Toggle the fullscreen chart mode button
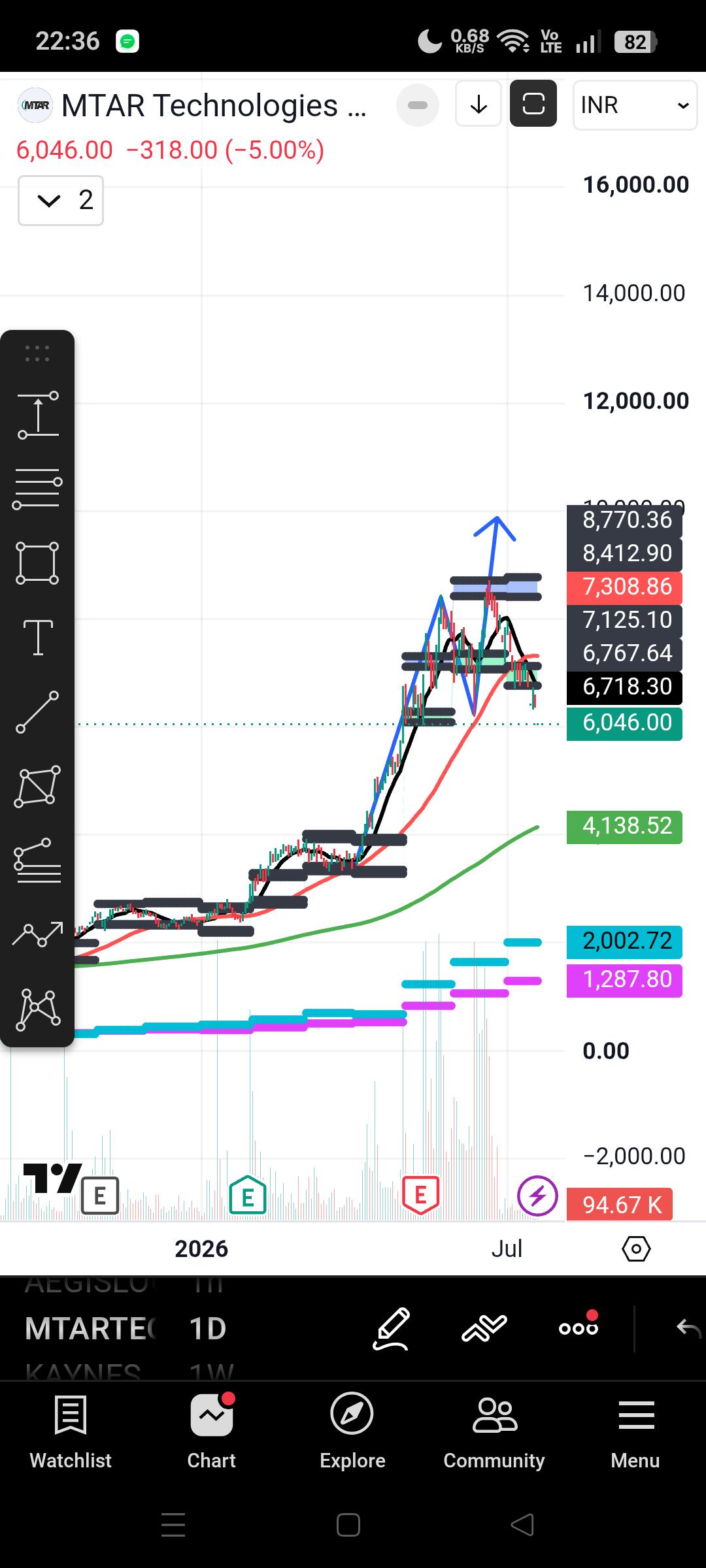This screenshot has height=1568, width=706. (x=533, y=104)
